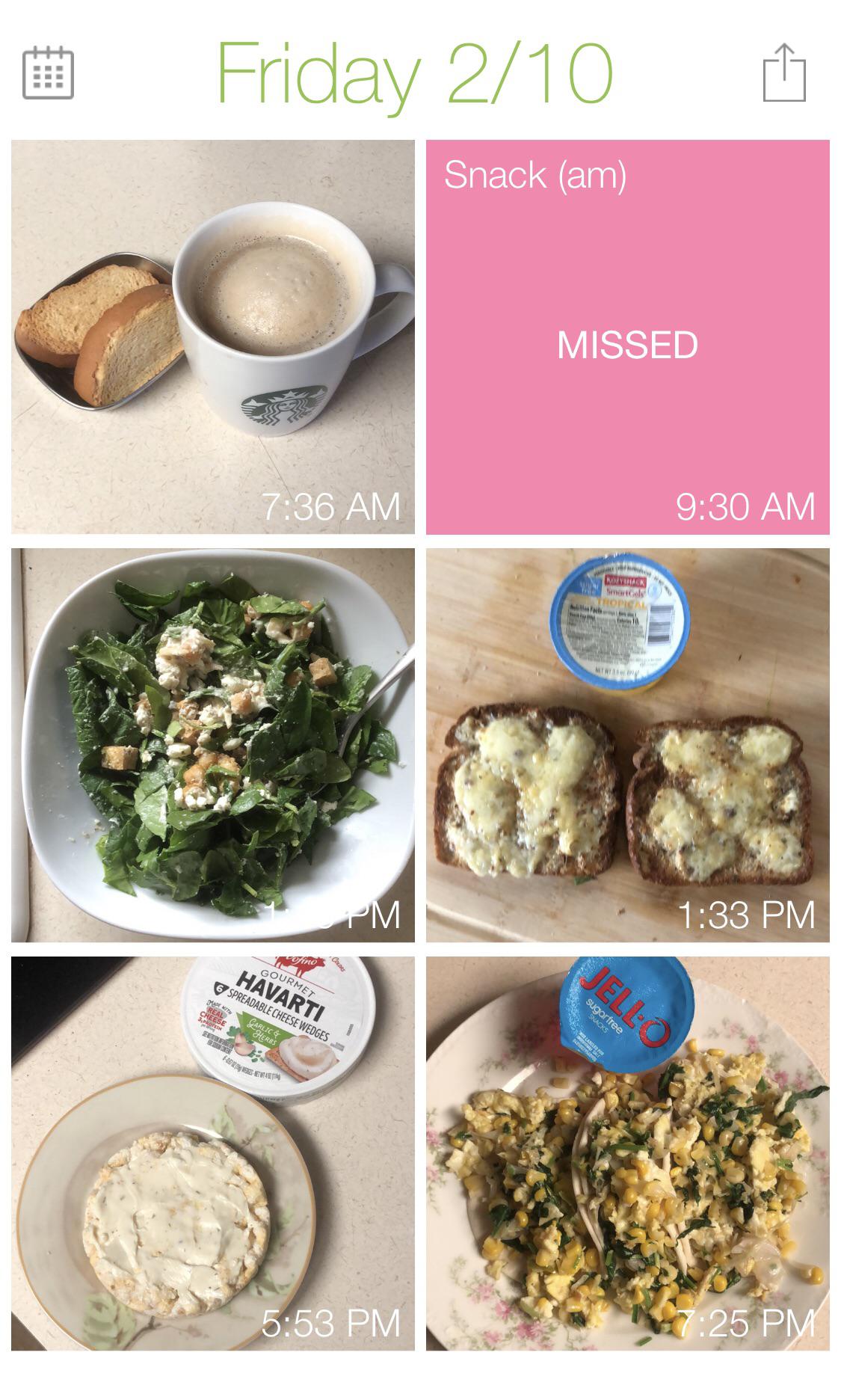This screenshot has width=841, height=1400.
Task: Open the missed Snack (am) tile
Action: click(x=628, y=337)
